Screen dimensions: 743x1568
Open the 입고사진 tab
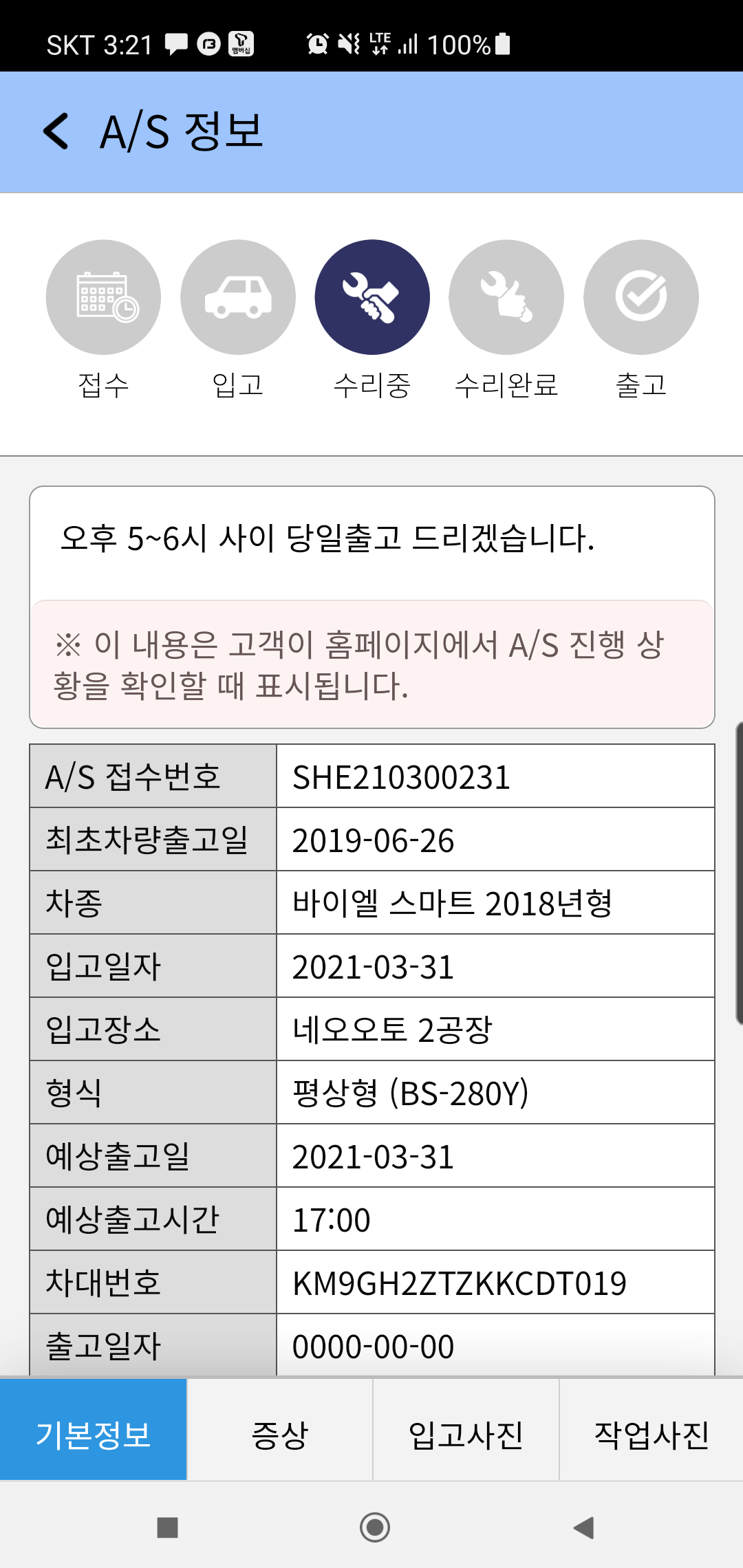tap(466, 1429)
